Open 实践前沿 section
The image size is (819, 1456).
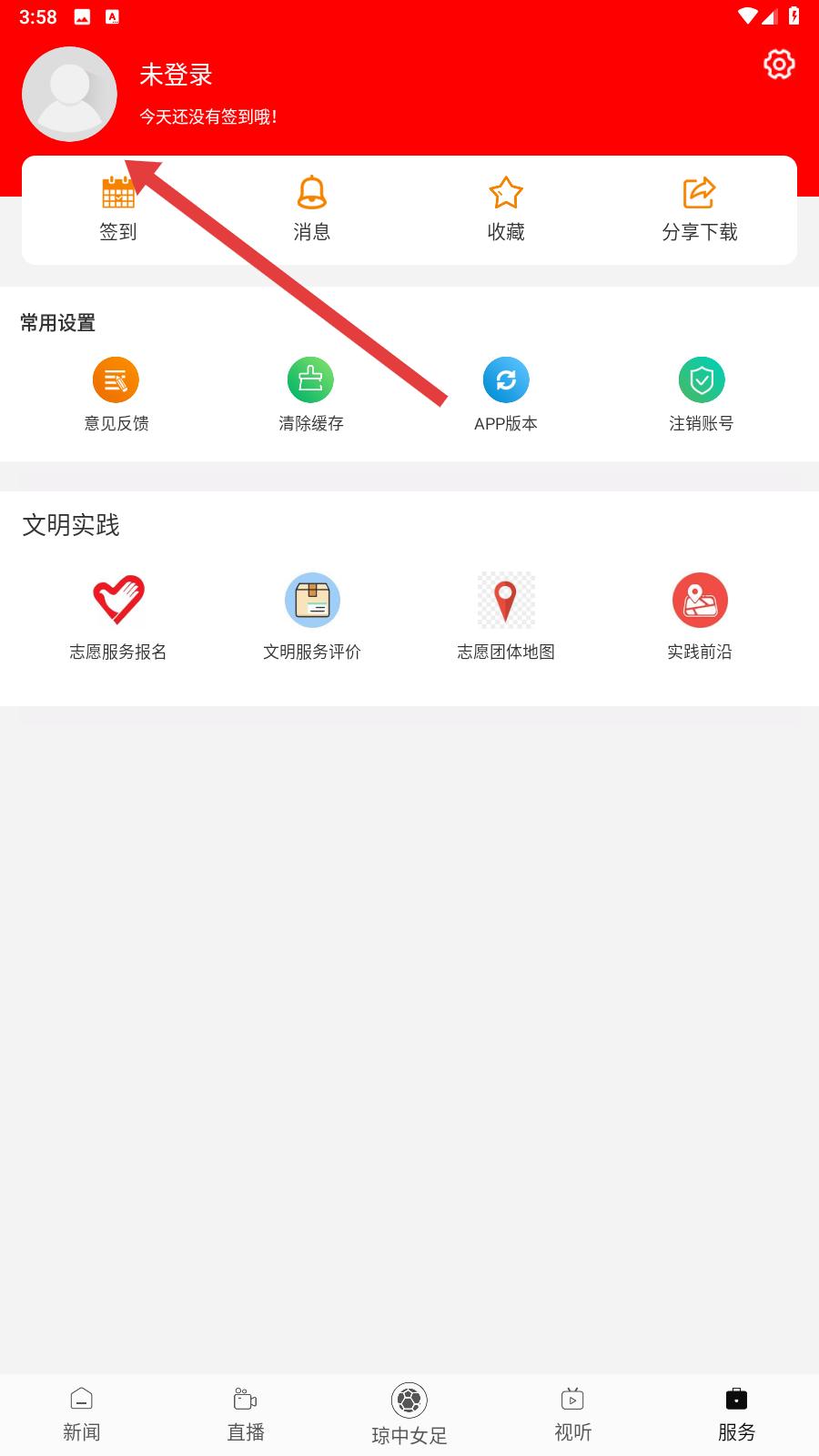[x=699, y=615]
